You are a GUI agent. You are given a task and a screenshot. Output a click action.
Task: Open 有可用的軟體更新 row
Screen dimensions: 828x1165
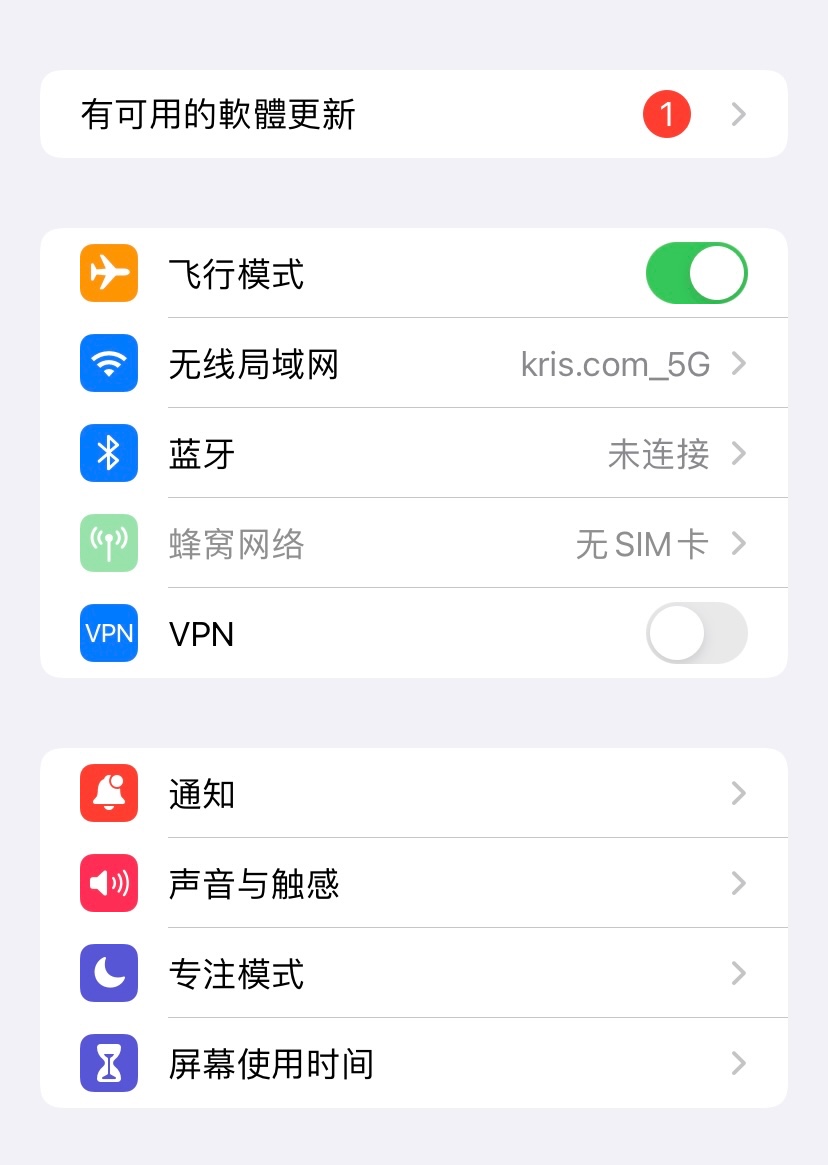pos(413,114)
